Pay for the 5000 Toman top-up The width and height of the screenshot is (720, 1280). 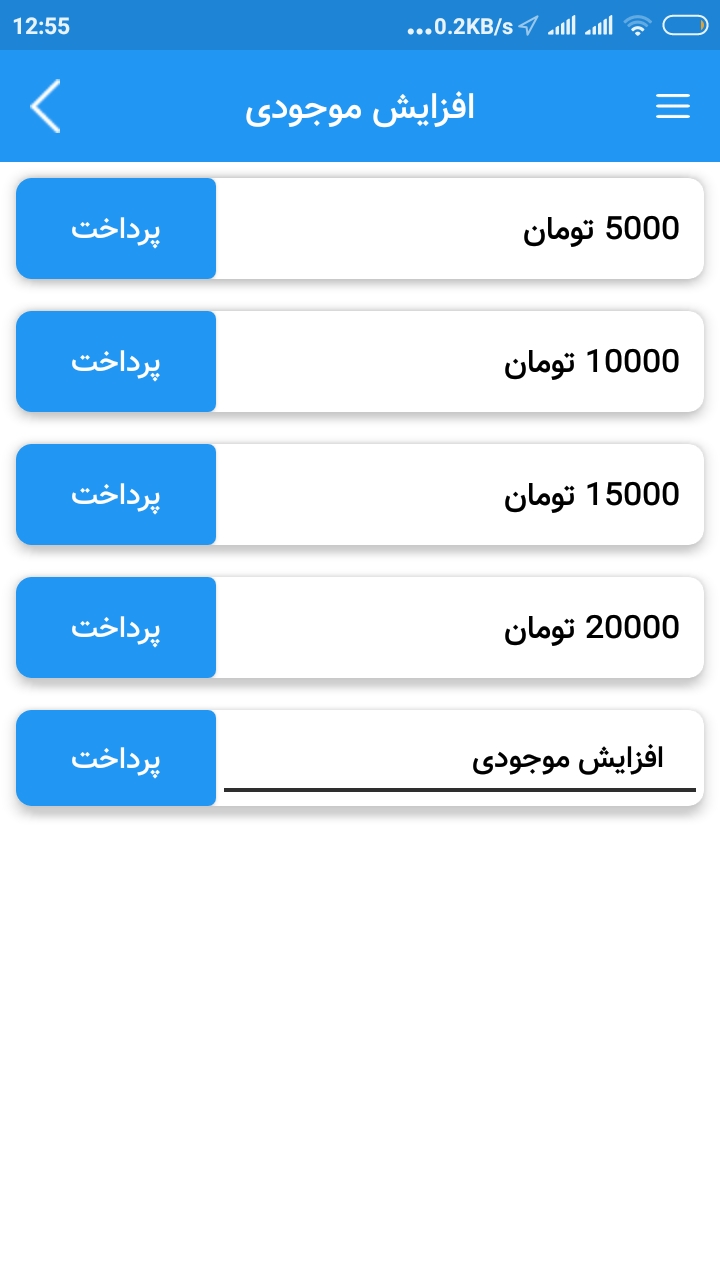click(116, 229)
